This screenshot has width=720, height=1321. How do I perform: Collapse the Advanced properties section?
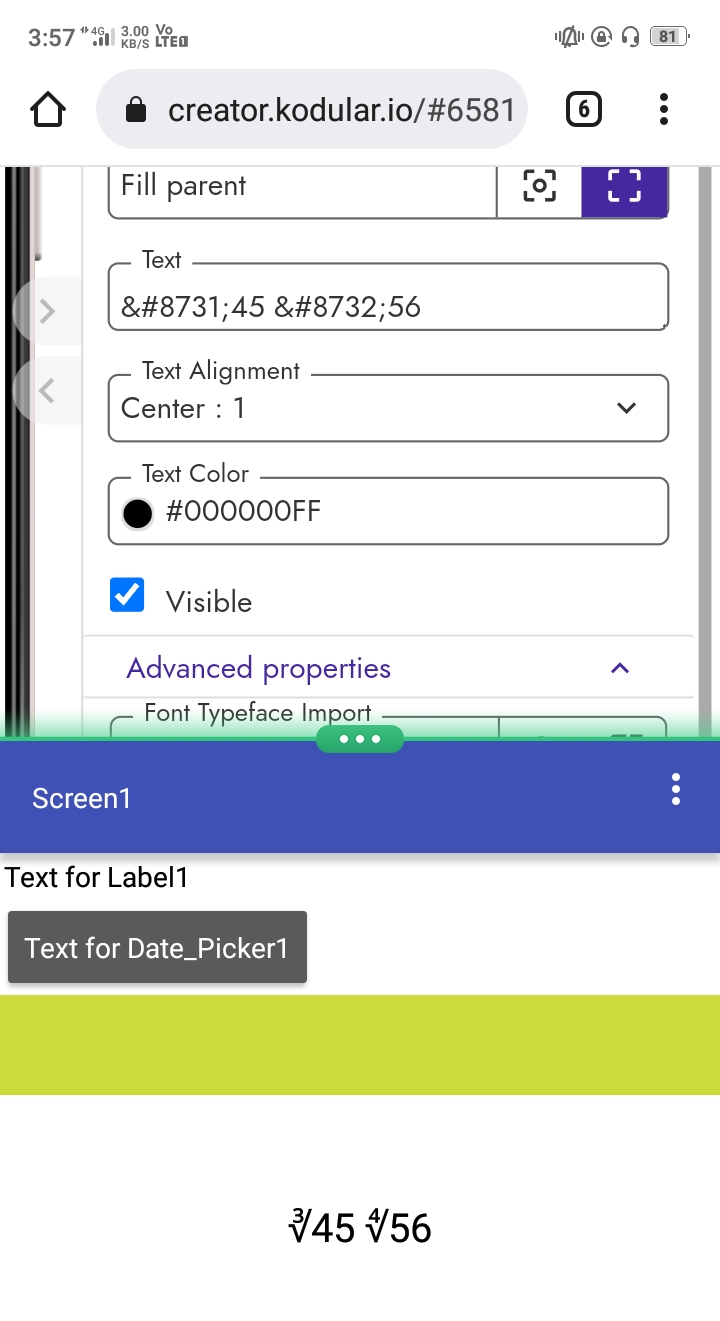620,668
